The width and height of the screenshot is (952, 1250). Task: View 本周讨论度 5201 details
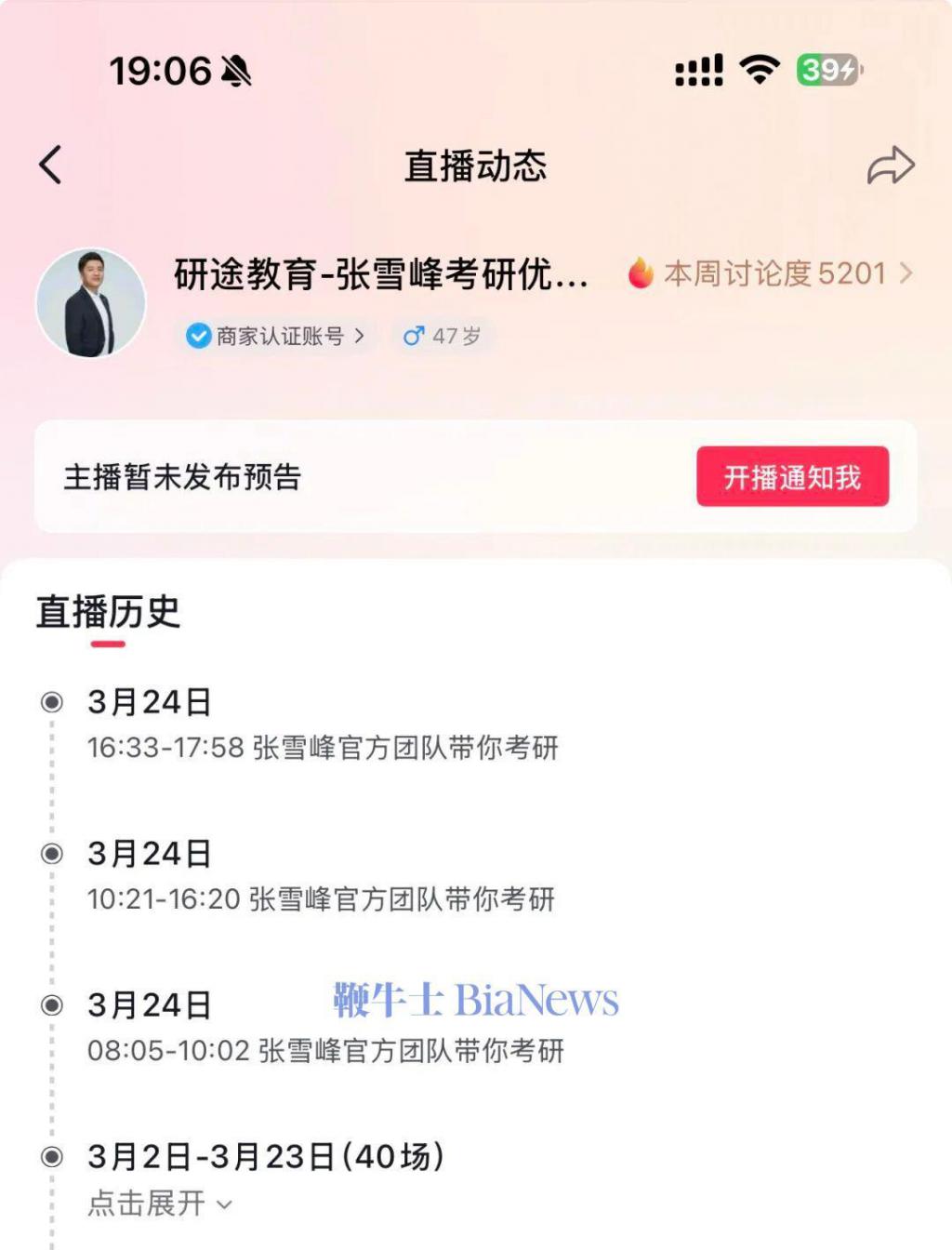coord(771,273)
